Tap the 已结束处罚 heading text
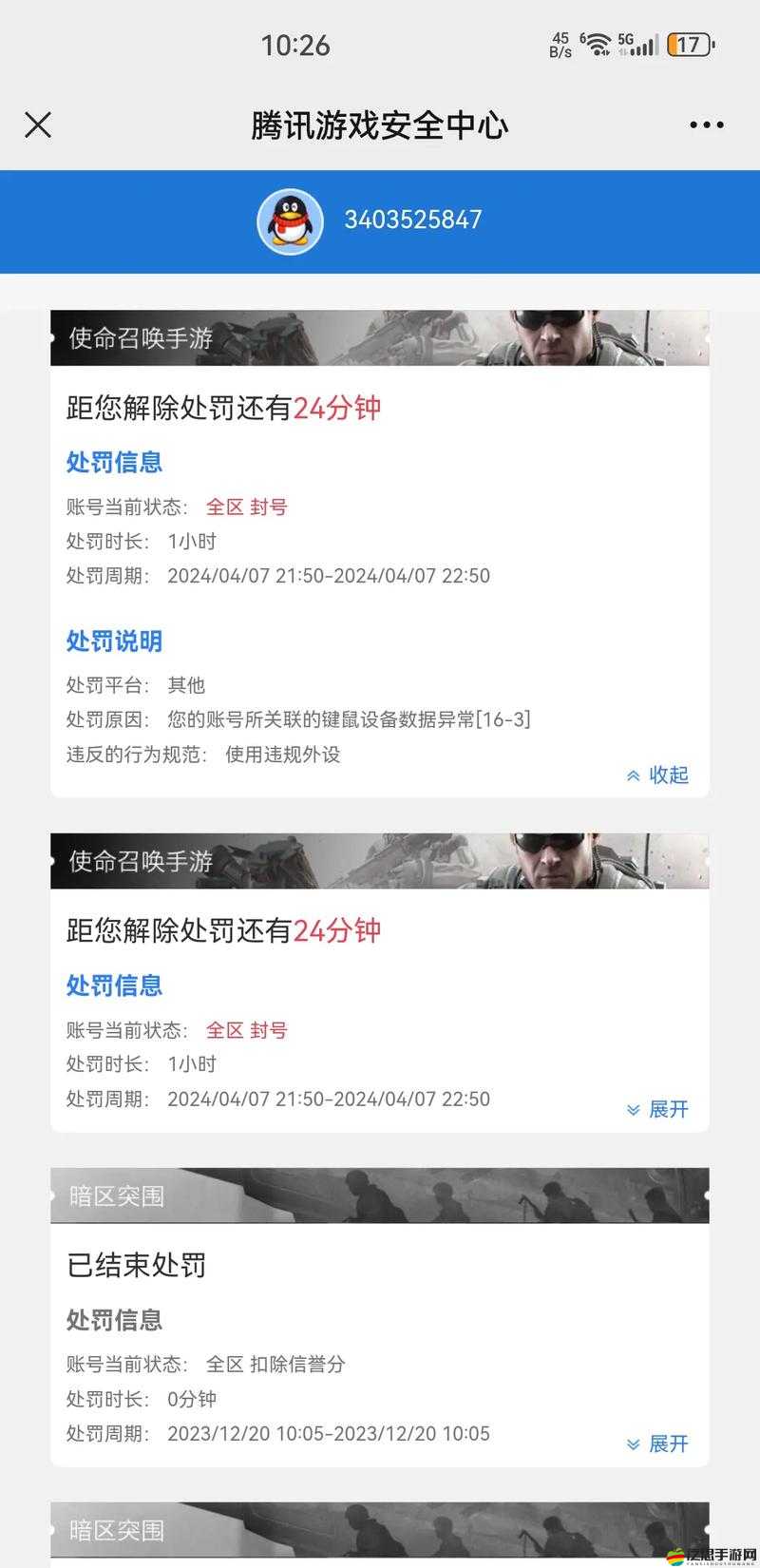The height and width of the screenshot is (1568, 760). click(x=136, y=1265)
